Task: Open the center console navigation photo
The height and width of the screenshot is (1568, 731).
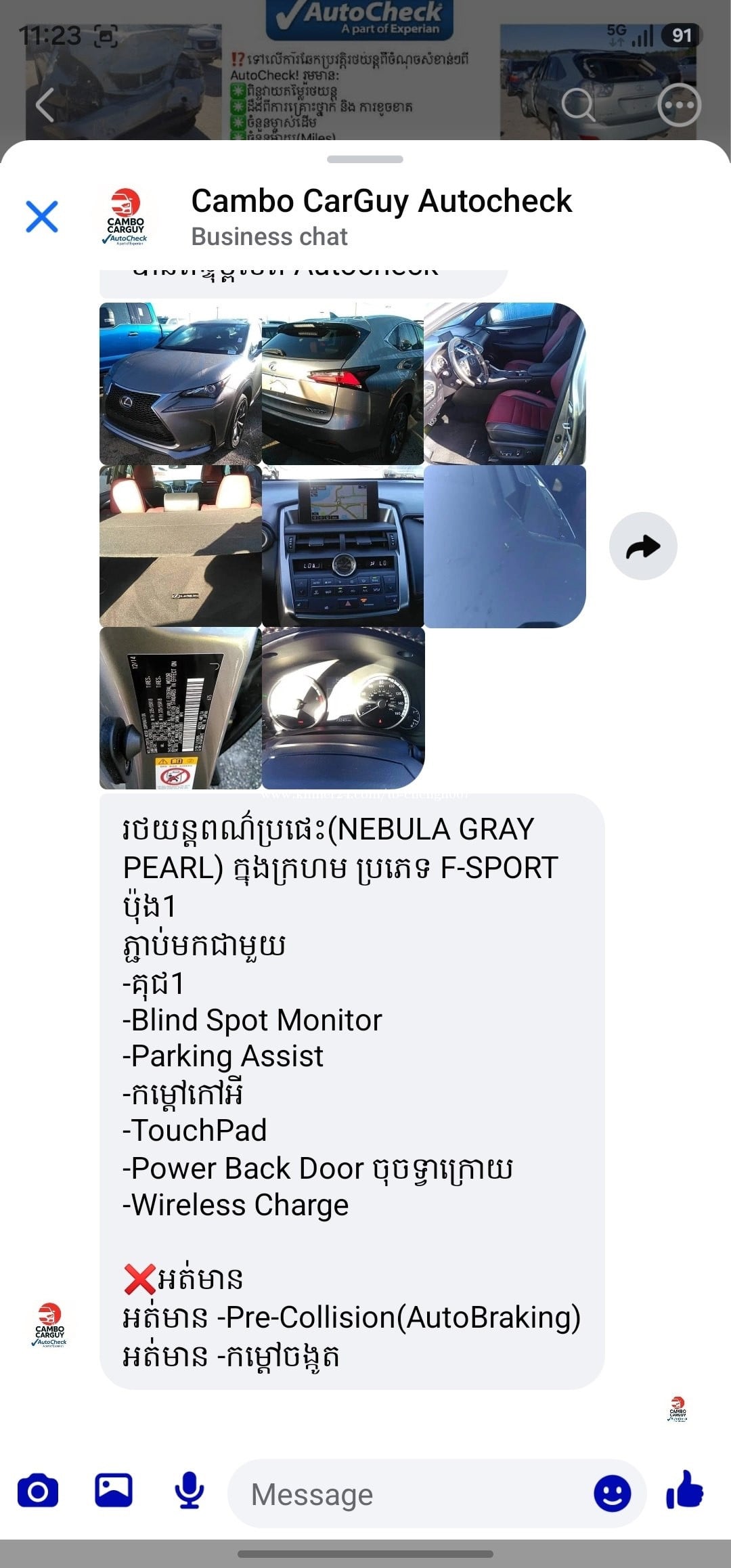Action: [342, 546]
